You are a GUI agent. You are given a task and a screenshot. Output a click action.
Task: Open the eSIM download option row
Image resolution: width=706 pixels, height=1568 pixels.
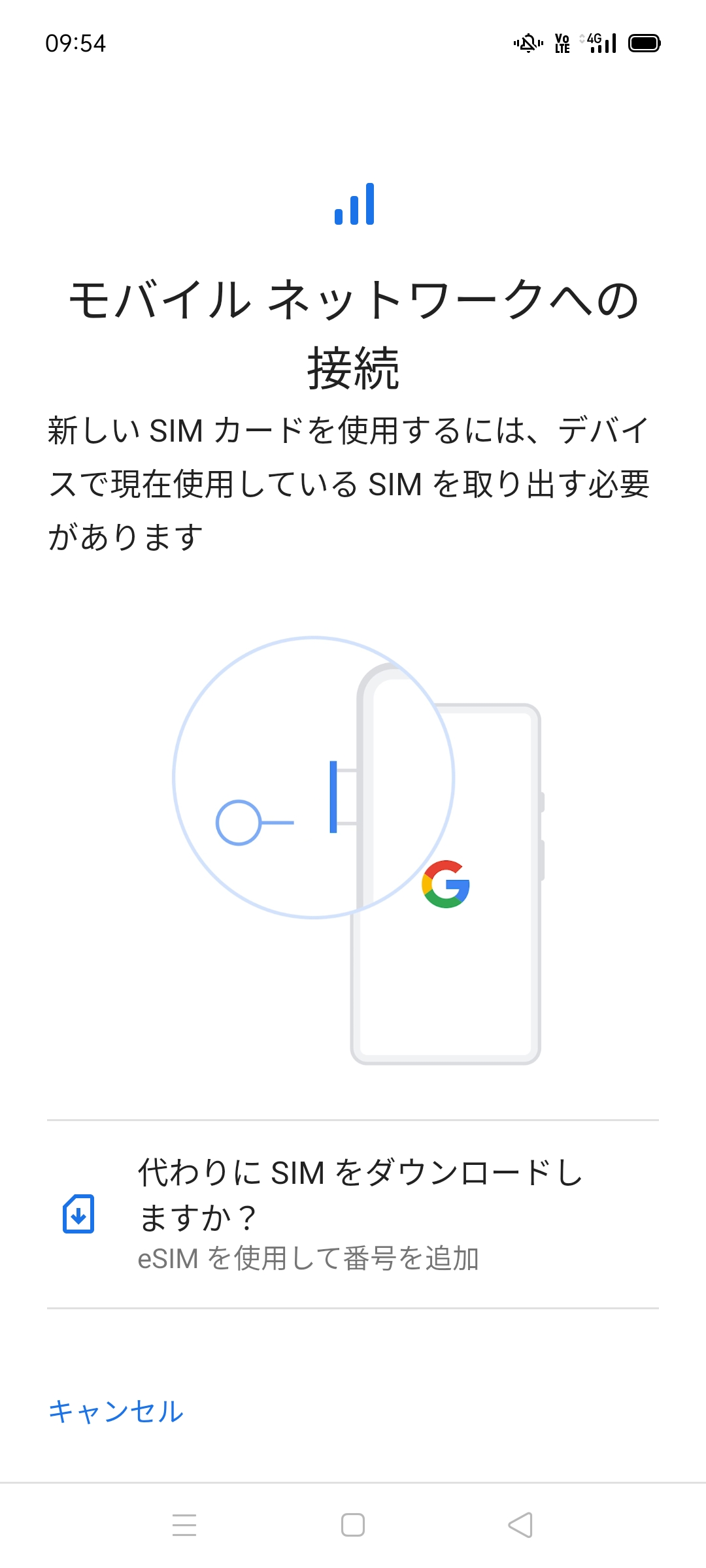[353, 1214]
